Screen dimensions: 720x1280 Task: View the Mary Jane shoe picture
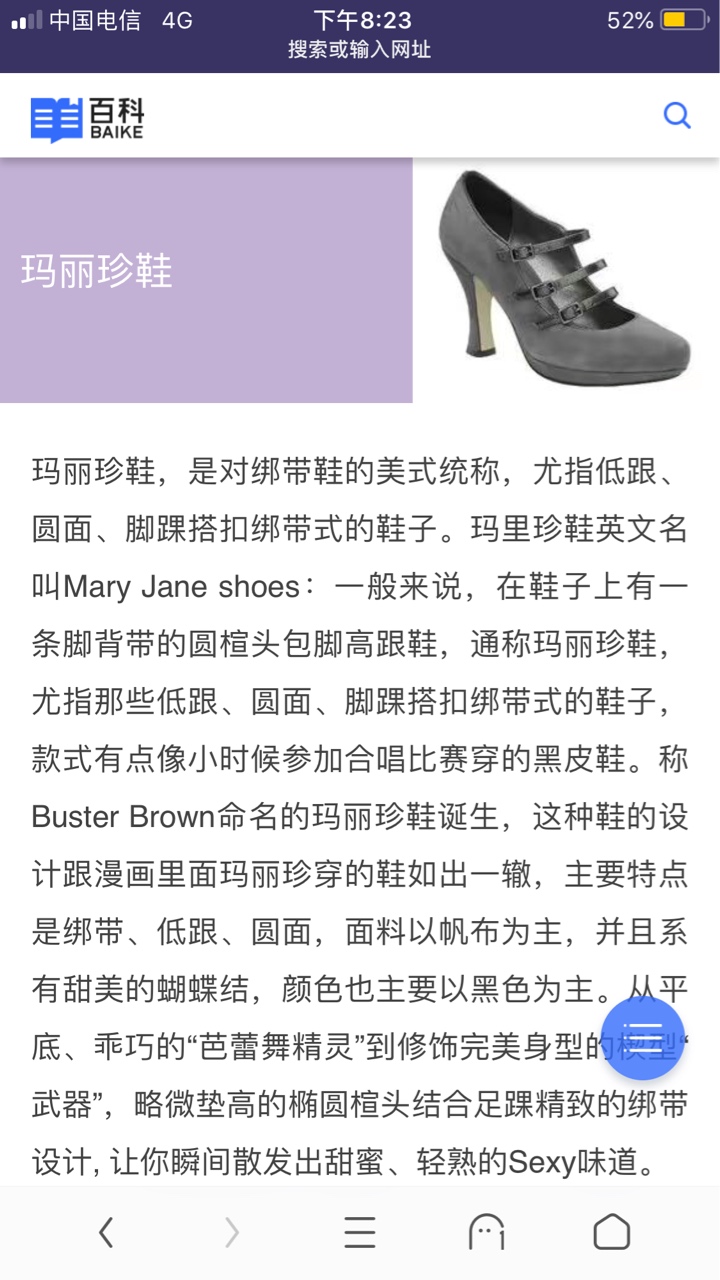pyautogui.click(x=565, y=278)
